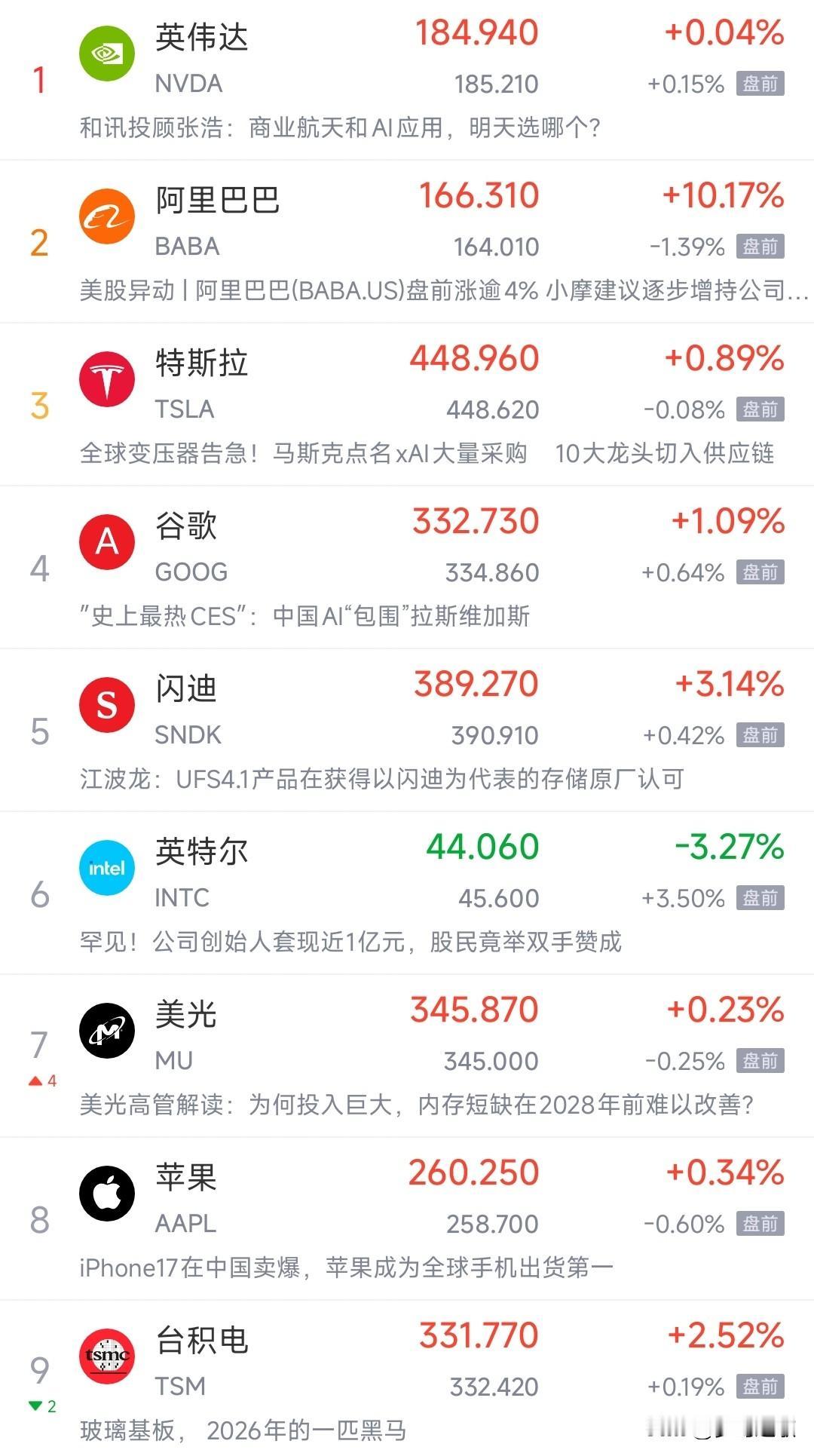The width and height of the screenshot is (814, 1456).
Task: Select the Intel logo icon
Action: tap(107, 867)
